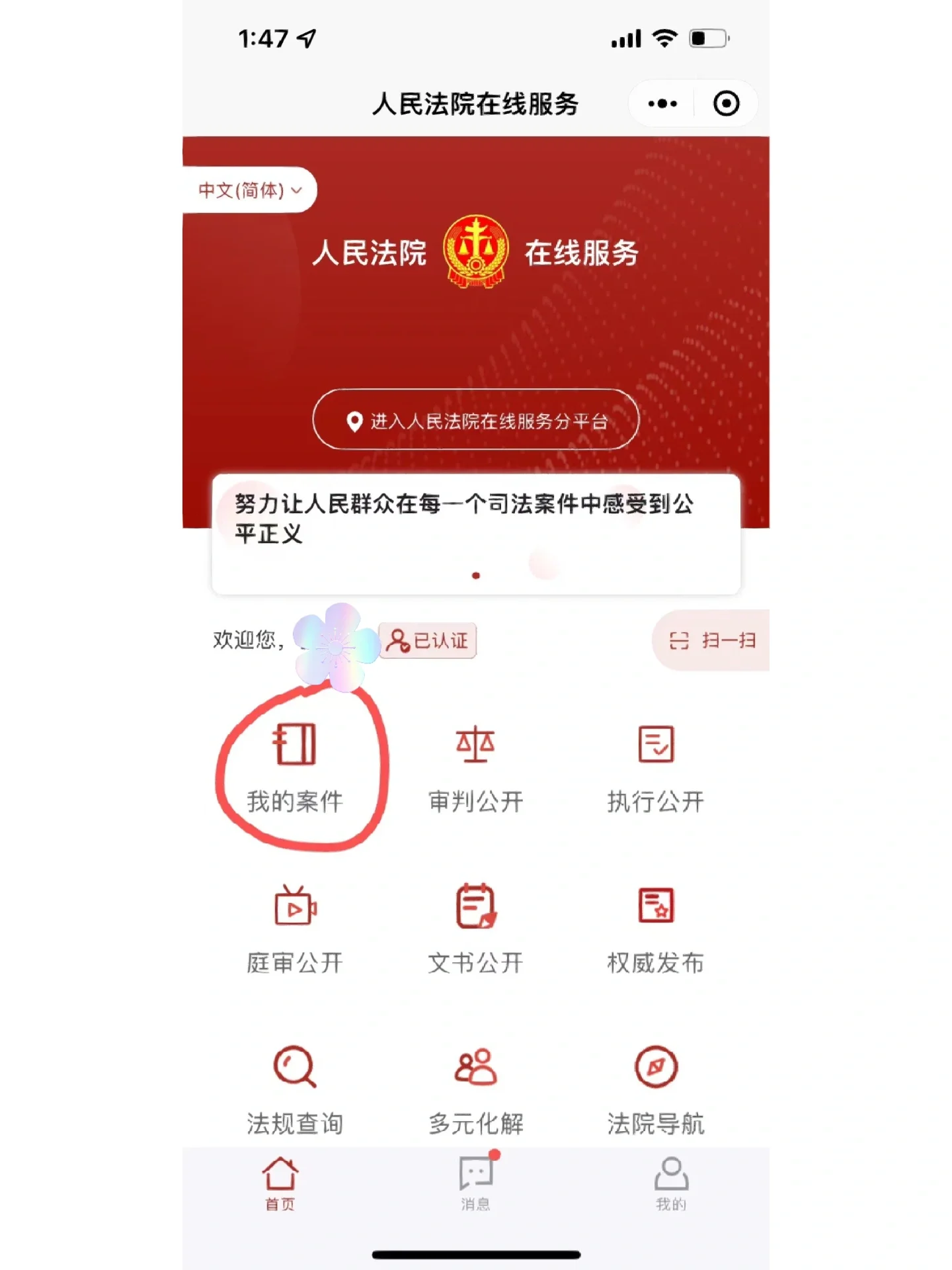Open 多元化解

pos(475,1089)
